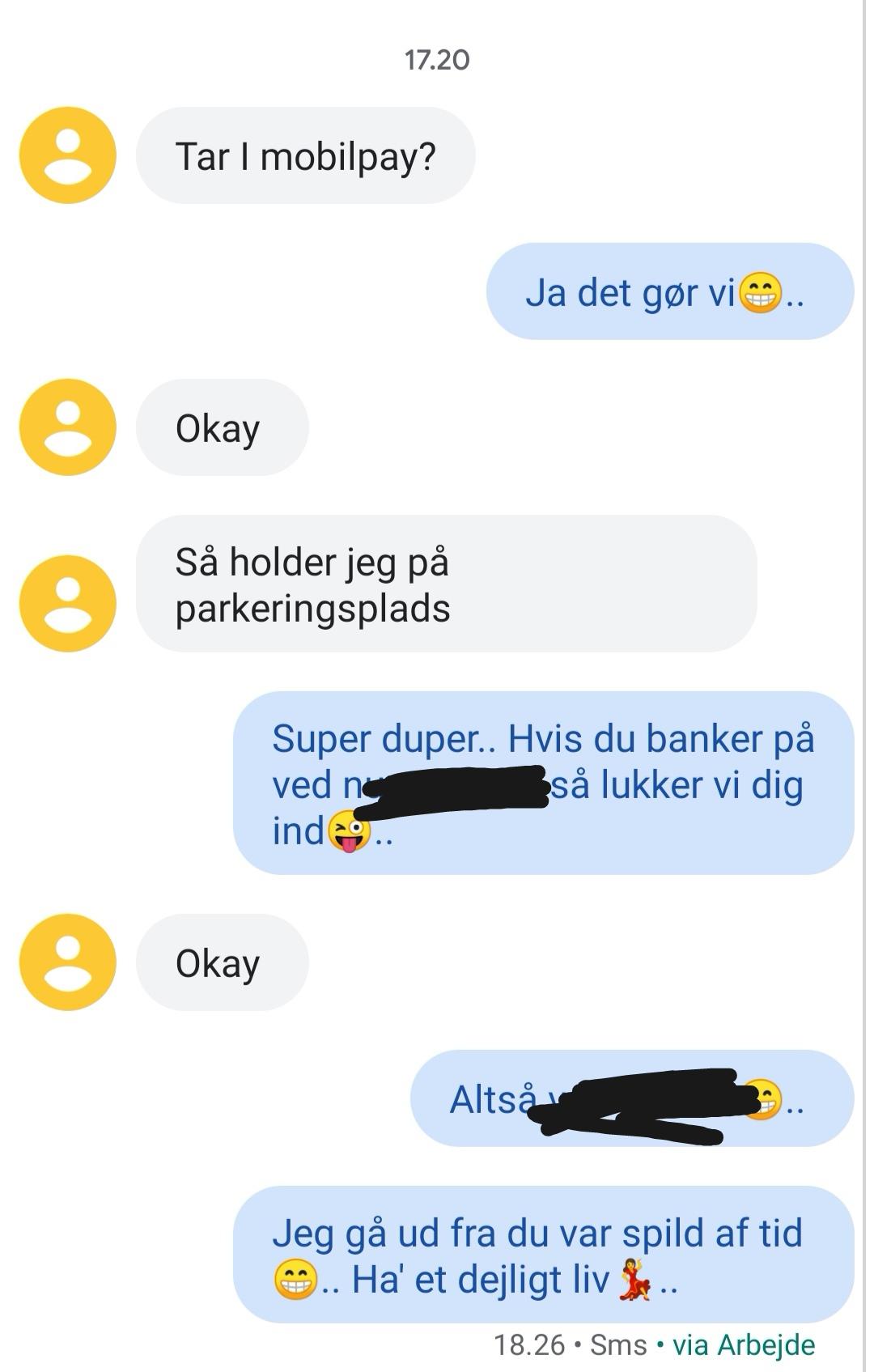
Task: Show details for "Jeg gå ud fra" message
Action: [x=543, y=1255]
